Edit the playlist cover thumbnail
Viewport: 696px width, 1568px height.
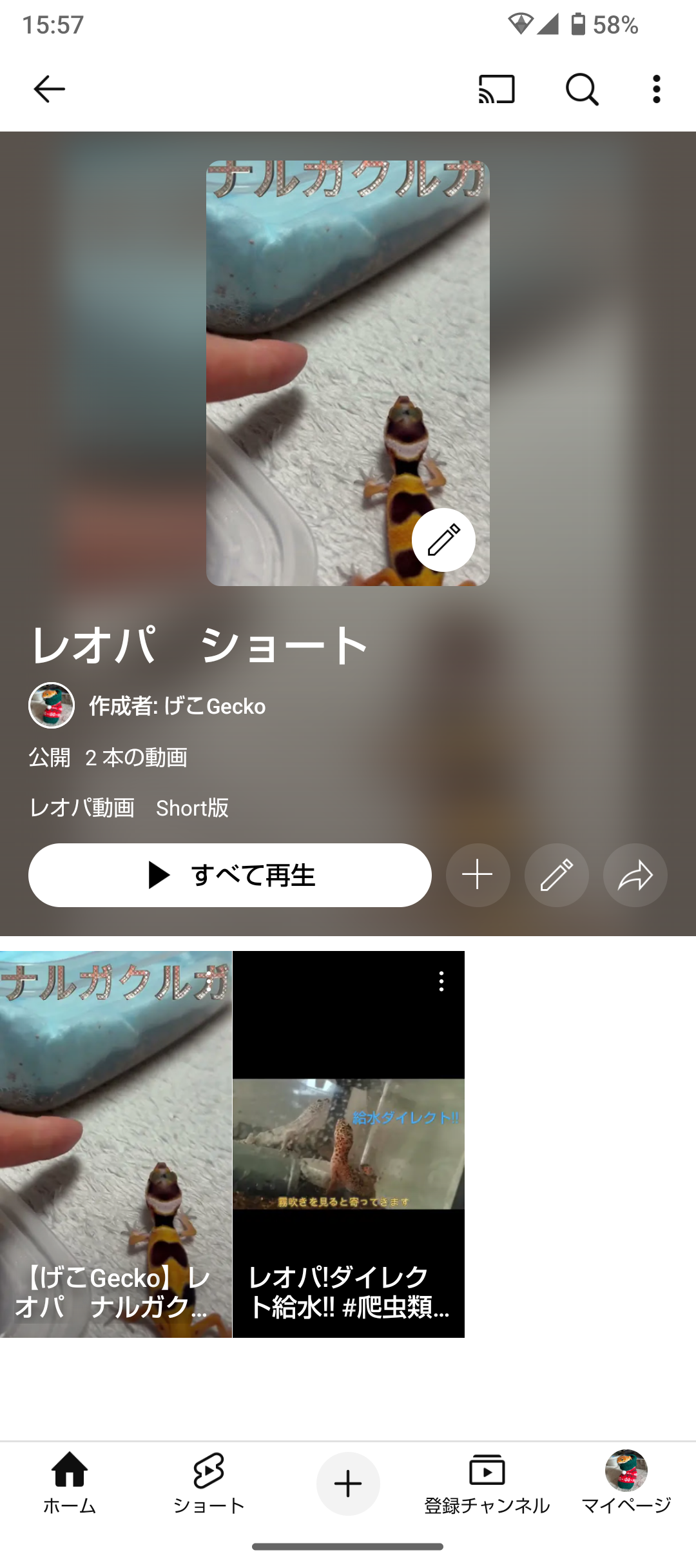[443, 540]
